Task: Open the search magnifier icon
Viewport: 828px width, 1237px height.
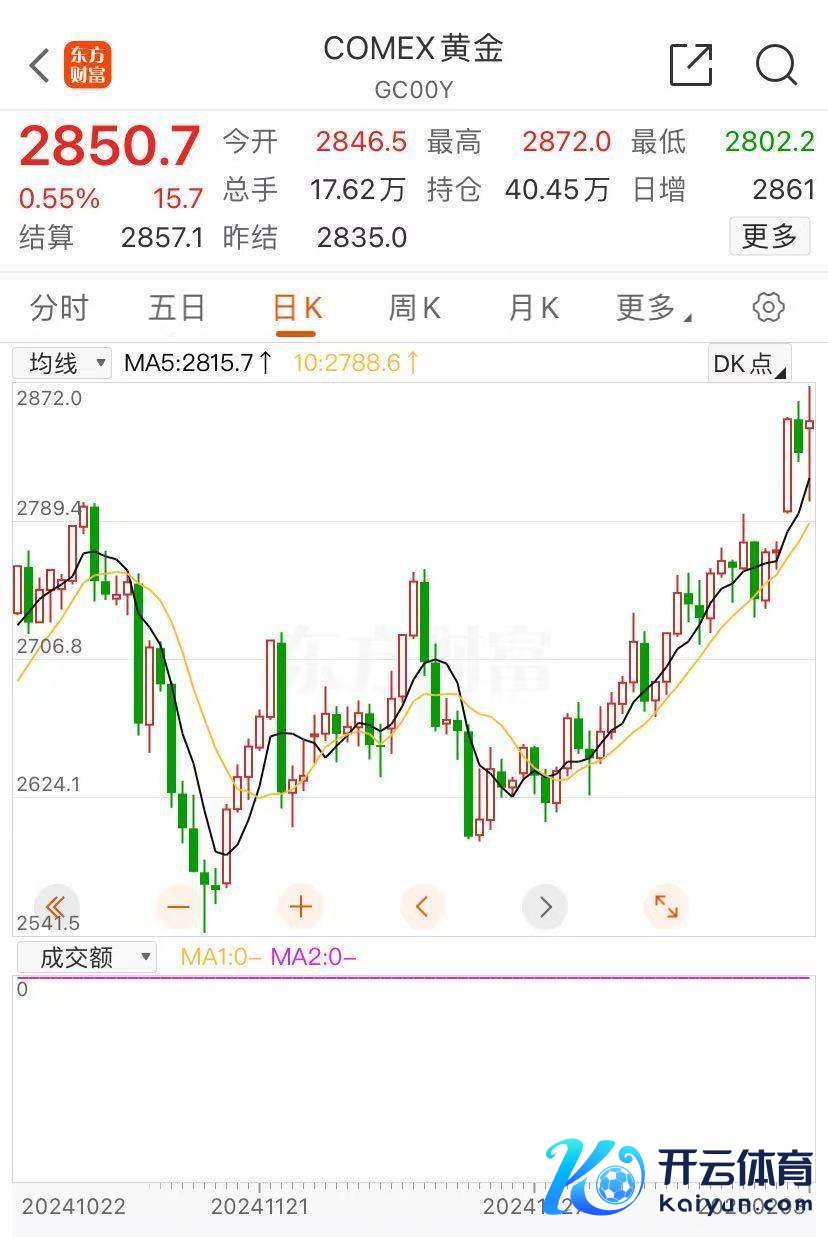Action: coord(776,66)
